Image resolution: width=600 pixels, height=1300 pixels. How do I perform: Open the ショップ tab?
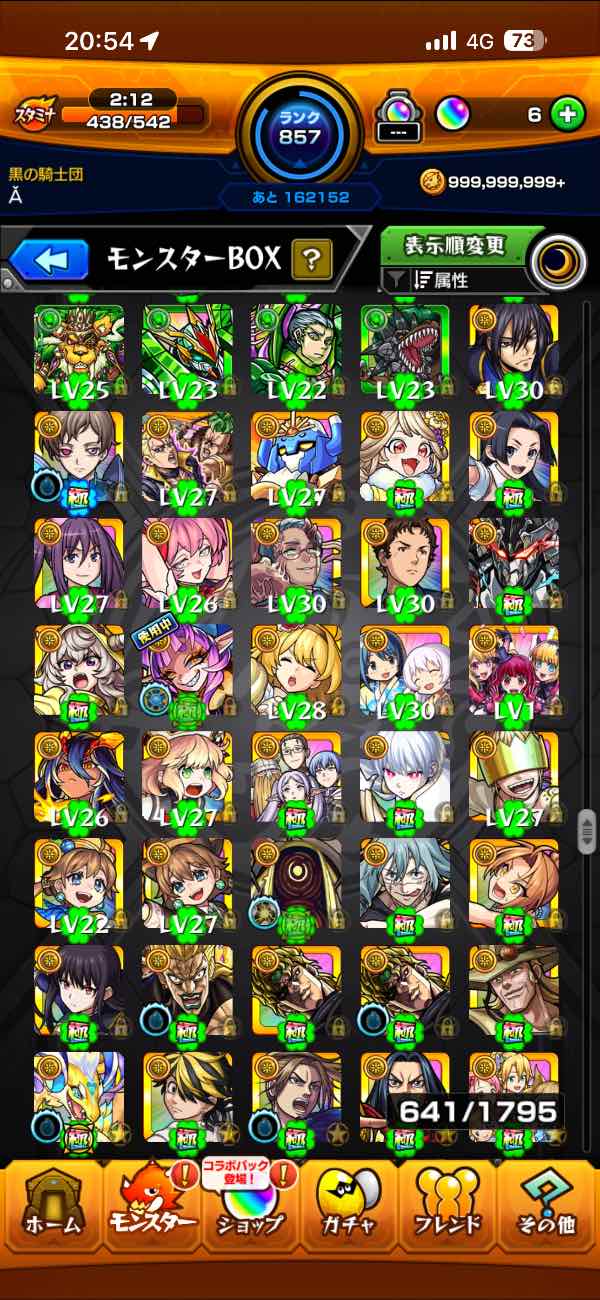coord(250,1217)
